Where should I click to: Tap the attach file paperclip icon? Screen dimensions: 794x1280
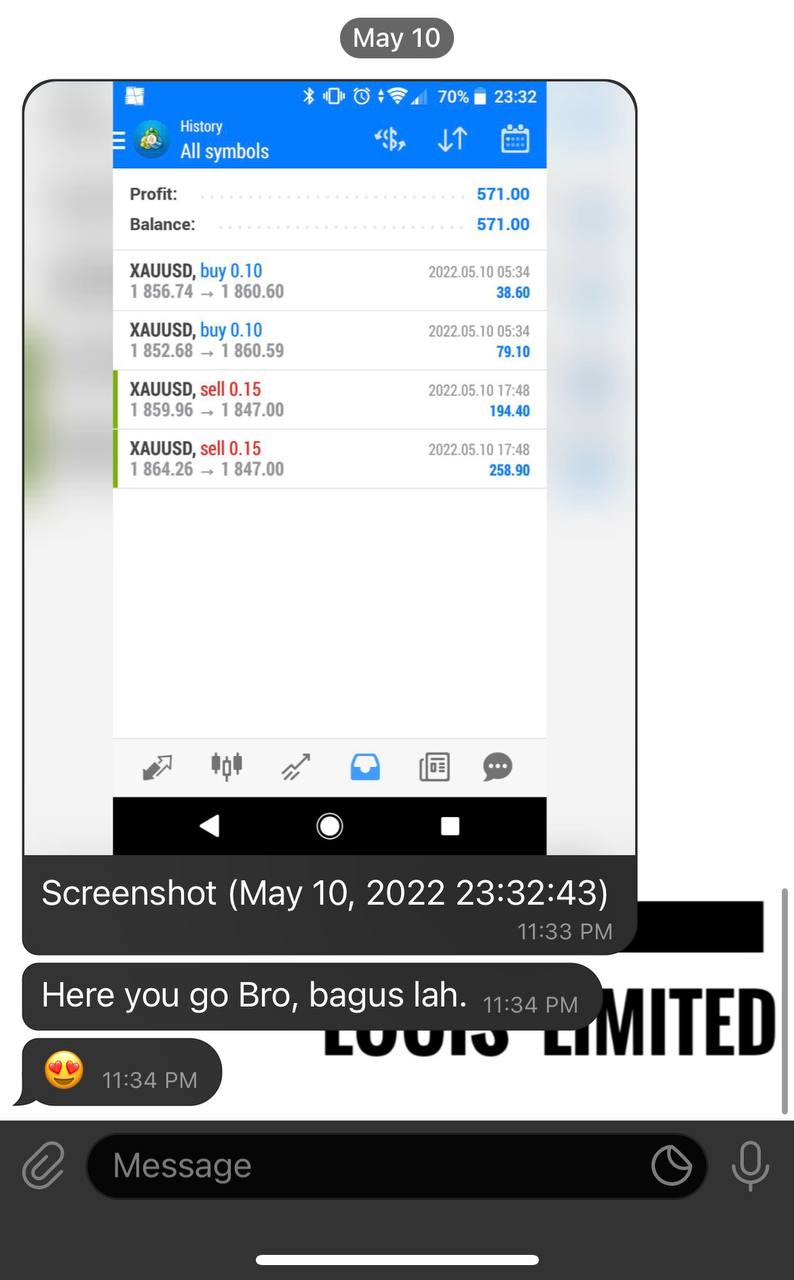43,1166
